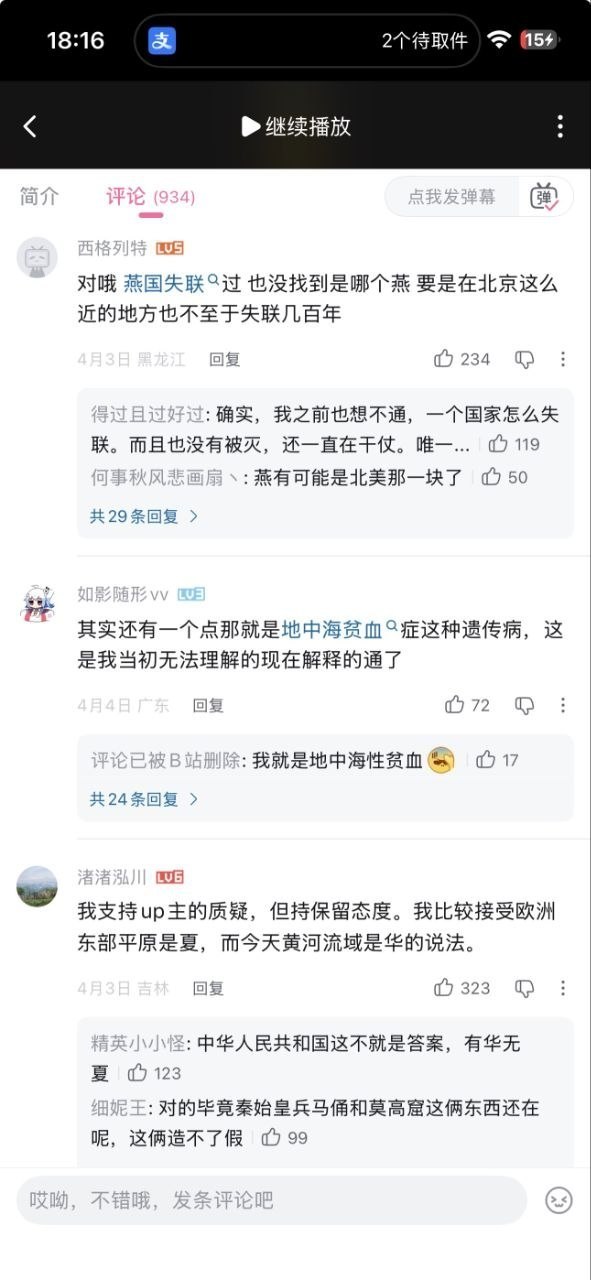Toggle the 弹 danmaku switch icon
The width and height of the screenshot is (591, 1280).
(x=545, y=197)
